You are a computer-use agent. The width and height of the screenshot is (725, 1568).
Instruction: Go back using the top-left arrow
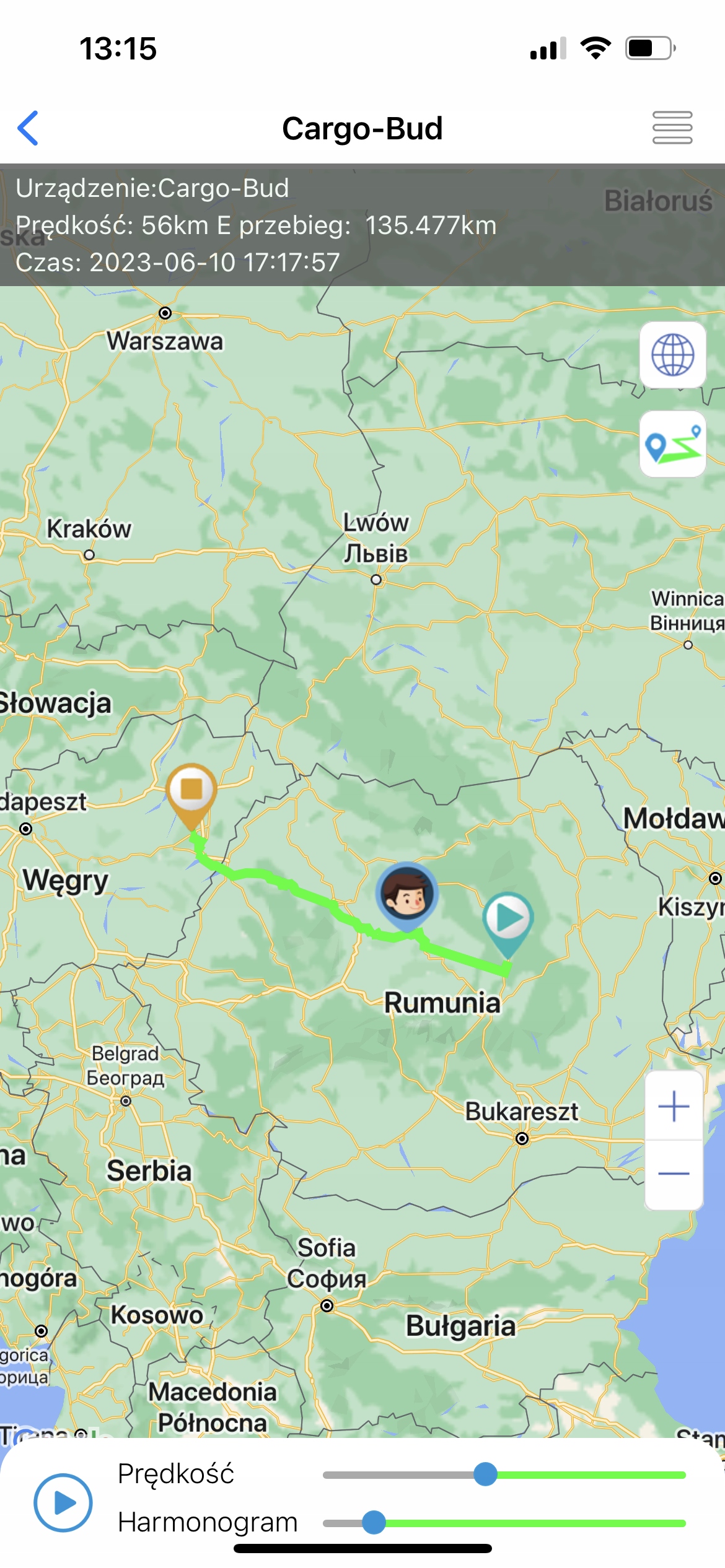coord(29,128)
